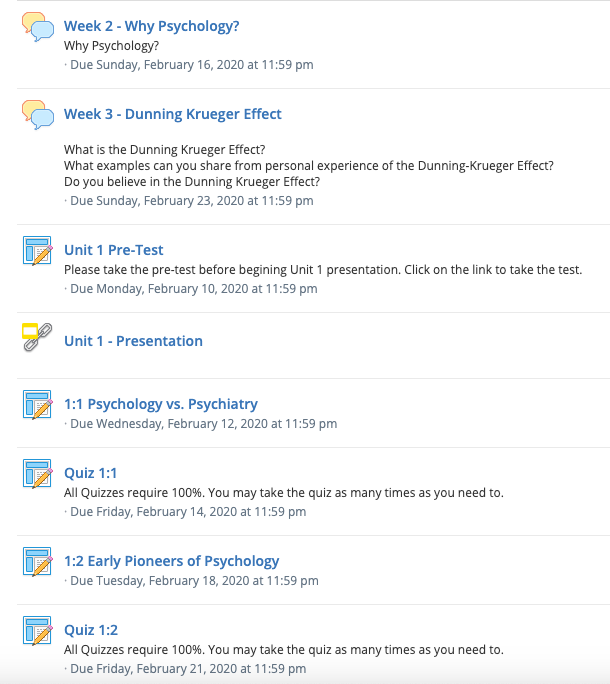Start Quiz 1:2

point(90,630)
